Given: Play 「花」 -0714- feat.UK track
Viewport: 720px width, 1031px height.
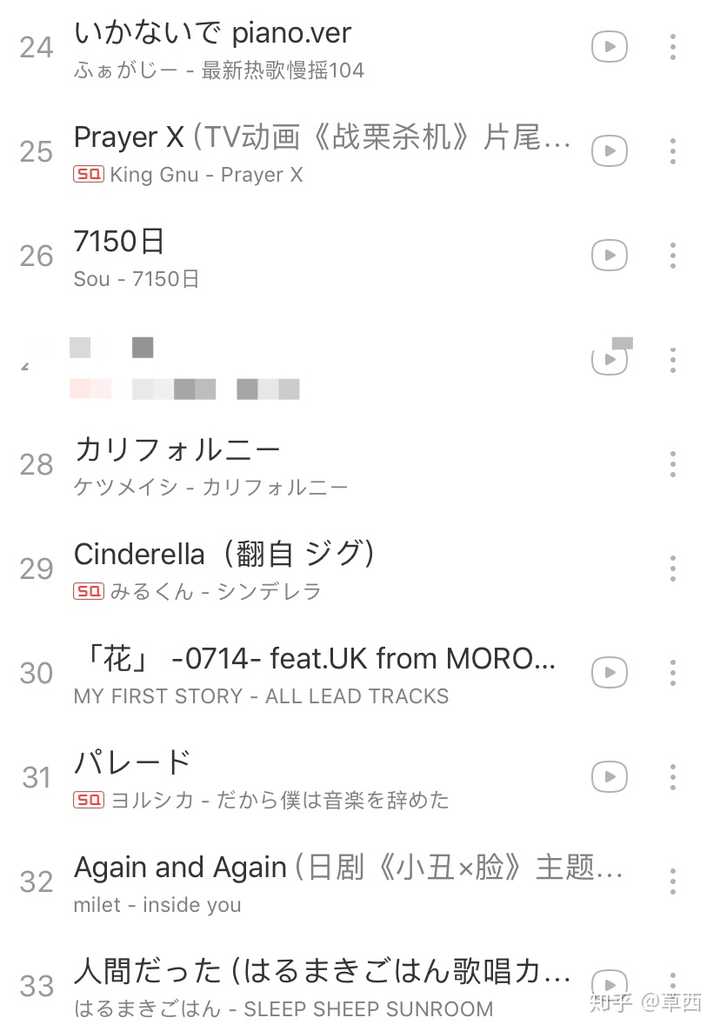Looking at the screenshot, I should click(608, 673).
